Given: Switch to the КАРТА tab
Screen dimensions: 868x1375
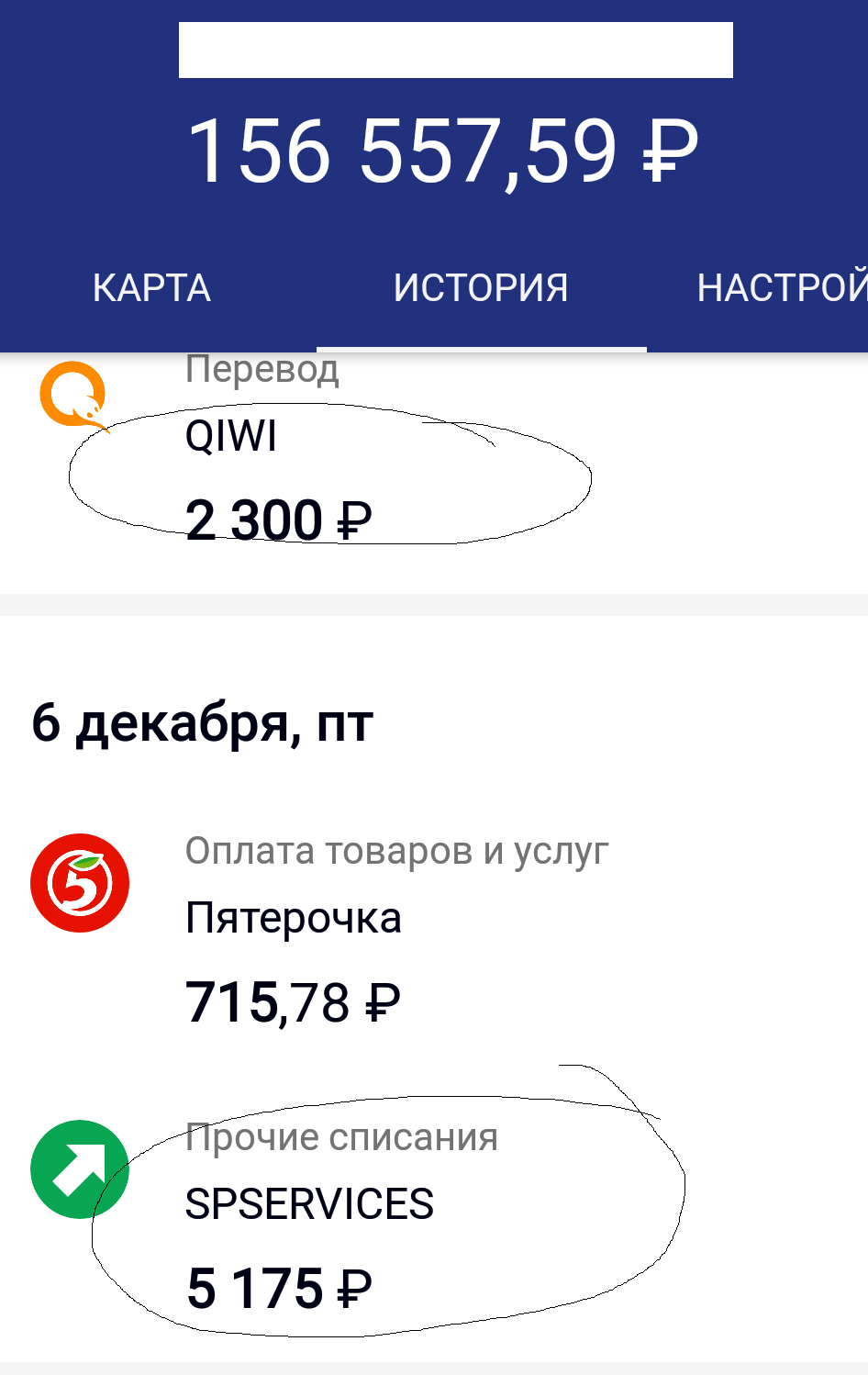Looking at the screenshot, I should point(151,288).
